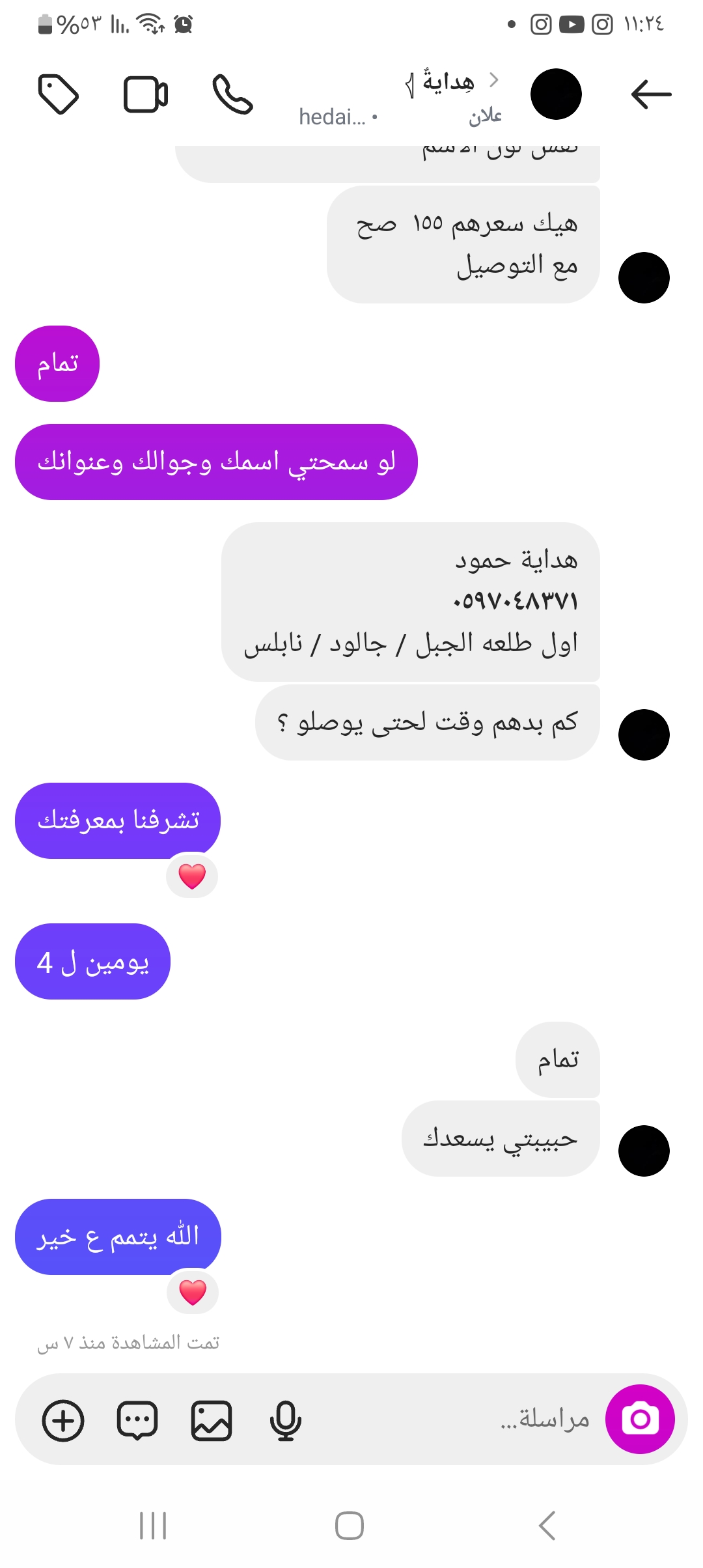The width and height of the screenshot is (703, 1568).
Task: Start a voice call with هداية
Action: [x=232, y=94]
